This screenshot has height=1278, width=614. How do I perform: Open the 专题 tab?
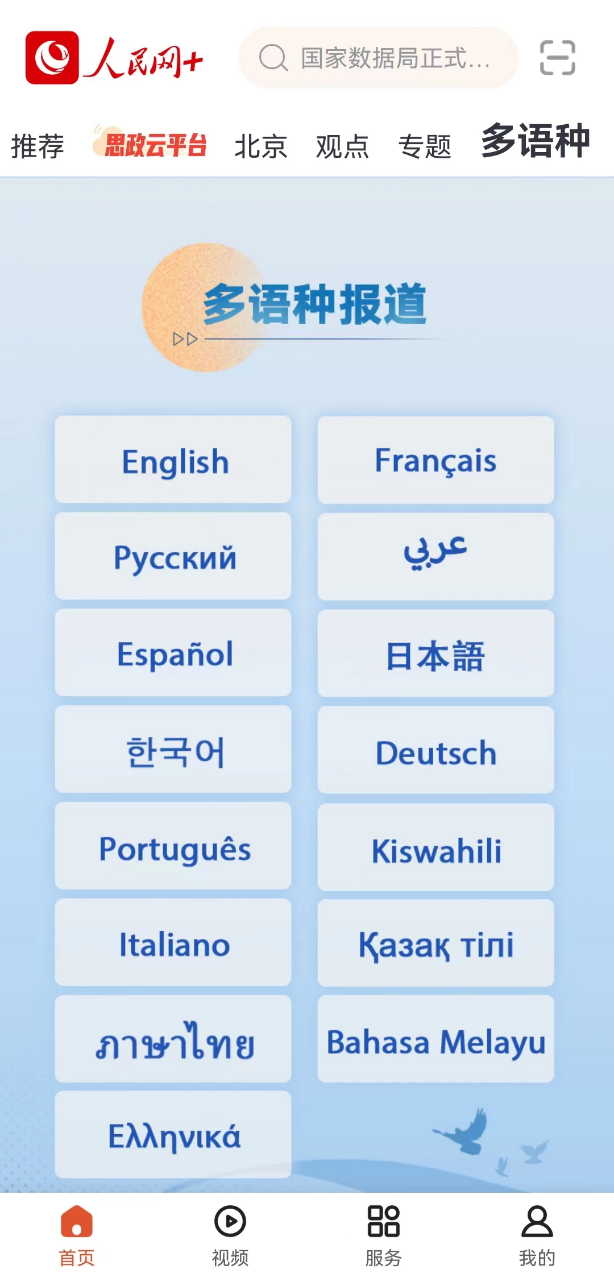424,146
